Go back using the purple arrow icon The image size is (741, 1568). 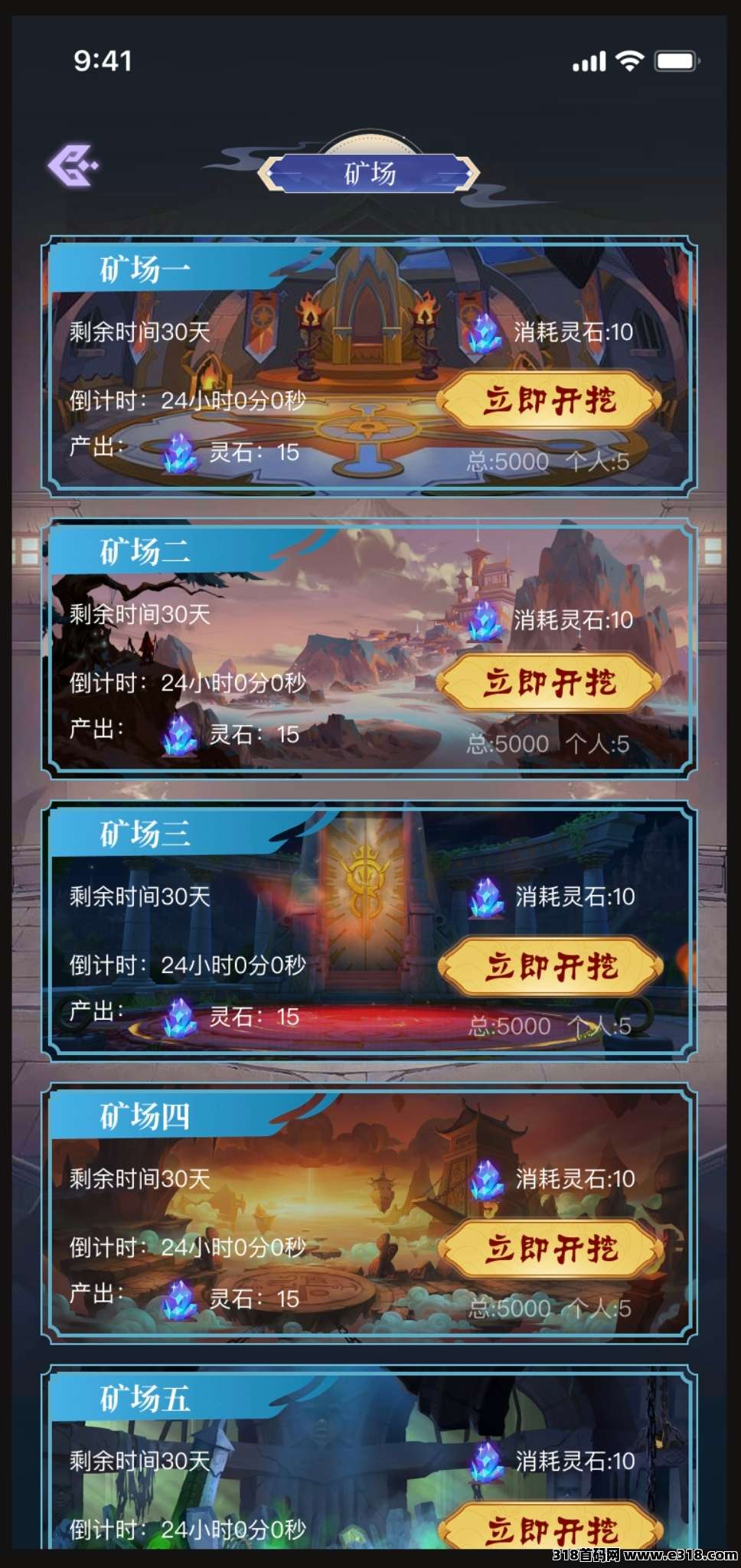coord(73,165)
